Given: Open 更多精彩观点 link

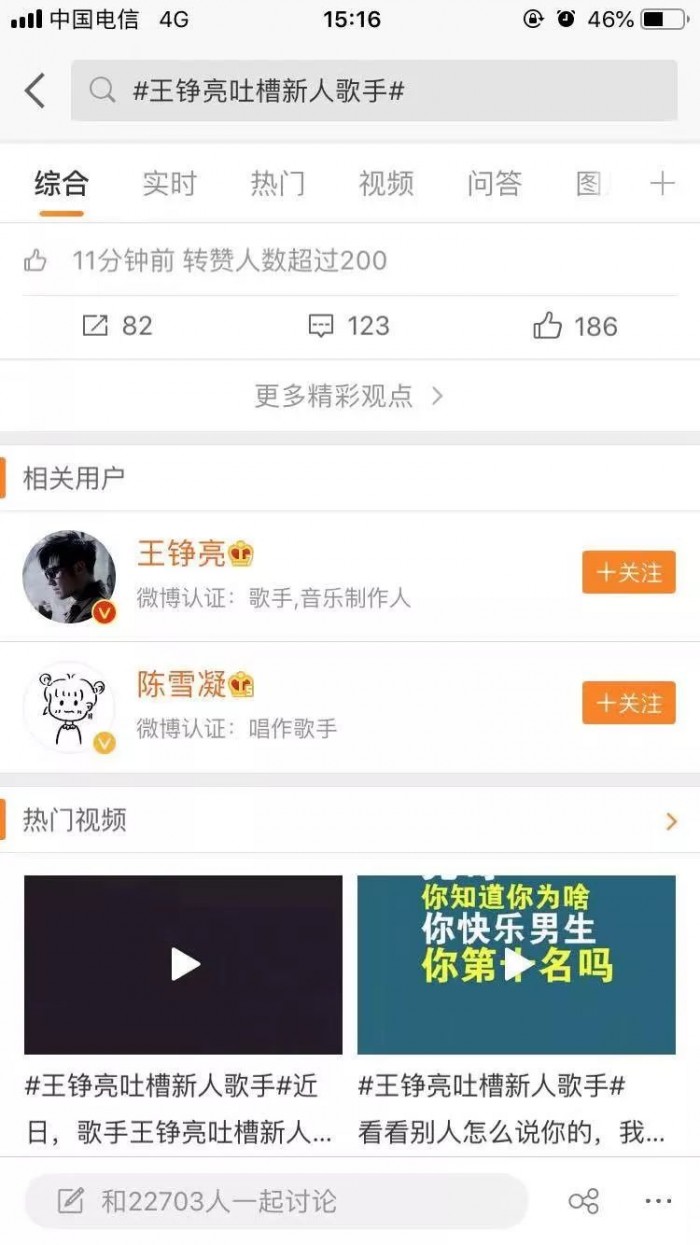Looking at the screenshot, I should click(x=348, y=396).
